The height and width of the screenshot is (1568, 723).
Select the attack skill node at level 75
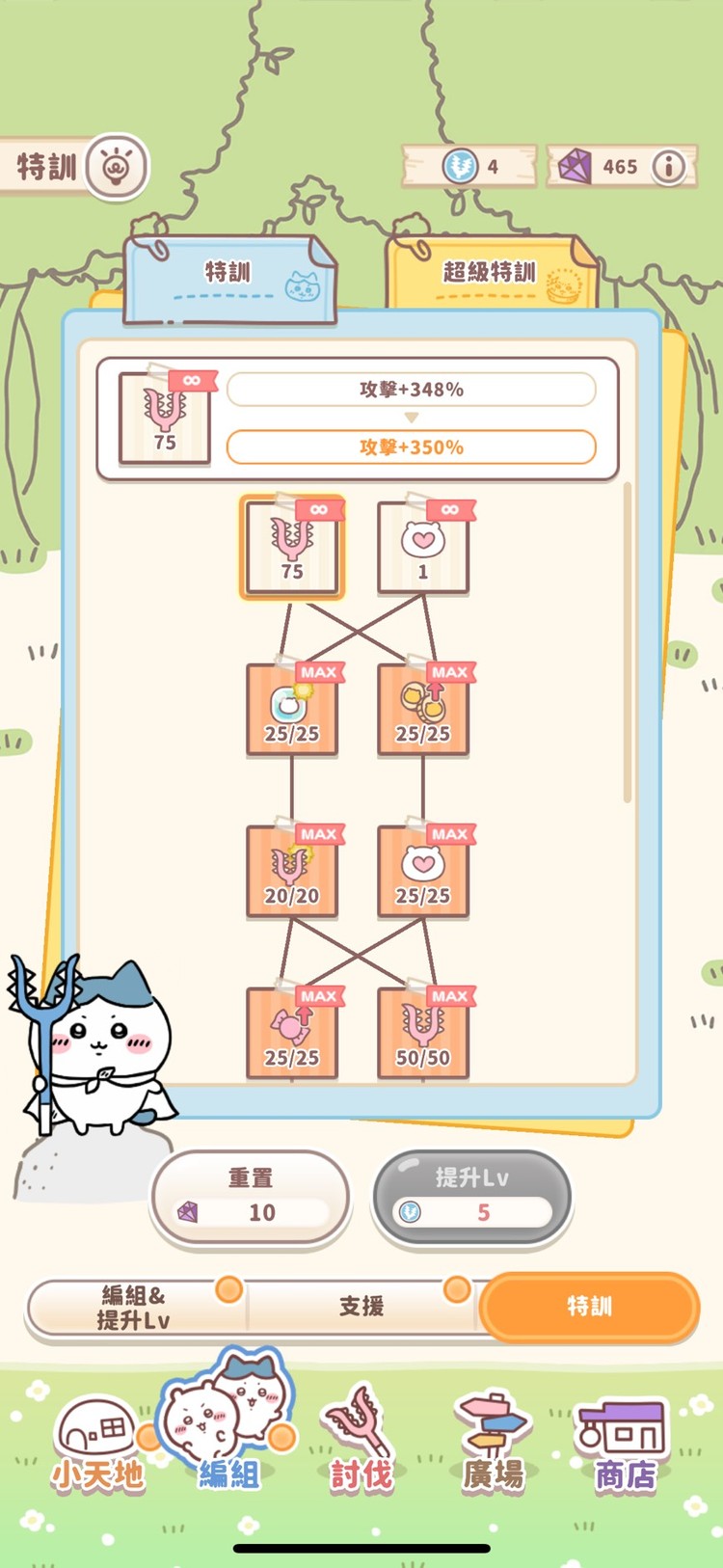coord(292,548)
